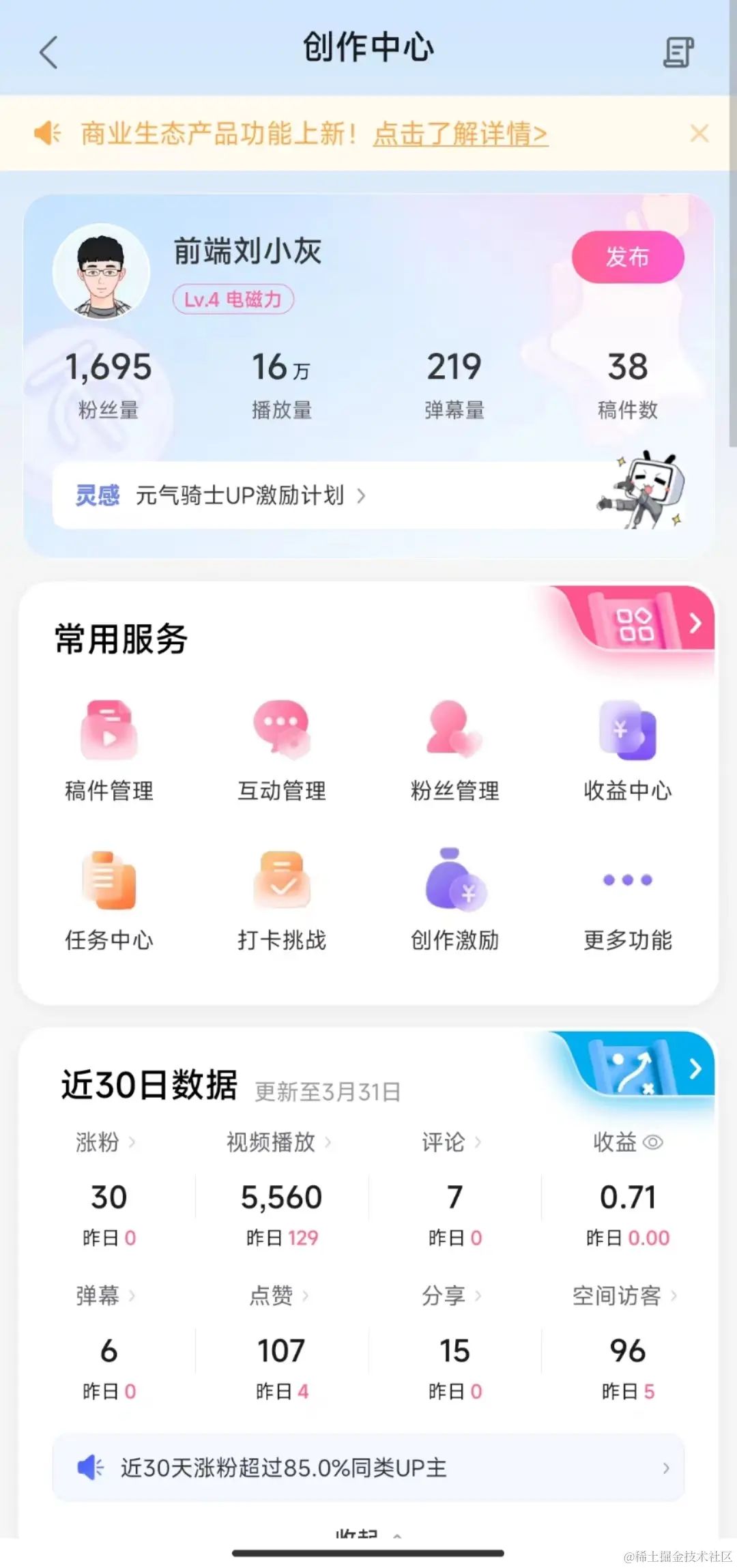Open the top-right document scroll icon
This screenshot has width=737, height=1568.
(x=678, y=52)
